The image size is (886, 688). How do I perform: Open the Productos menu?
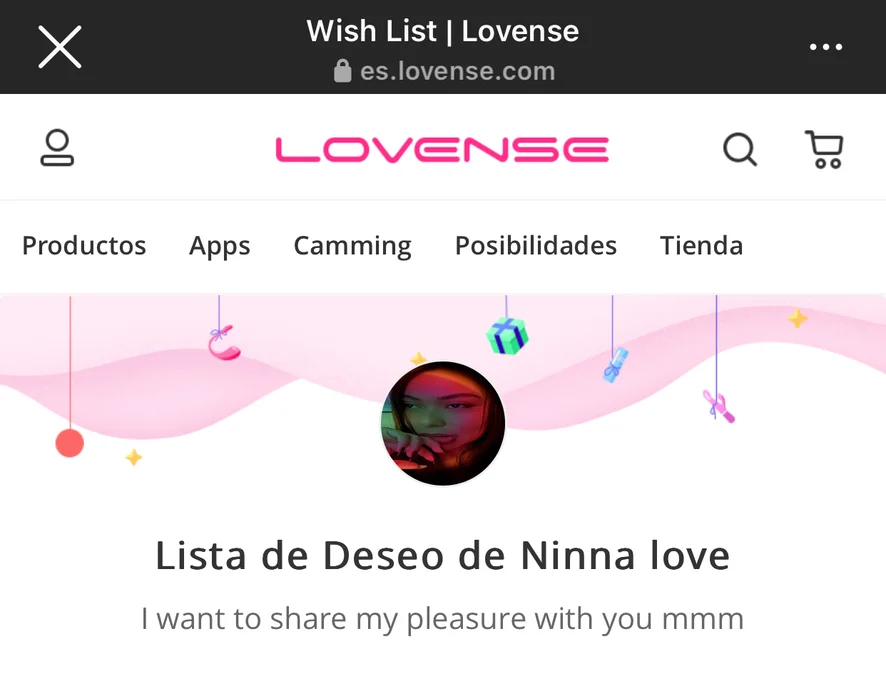[x=84, y=246]
